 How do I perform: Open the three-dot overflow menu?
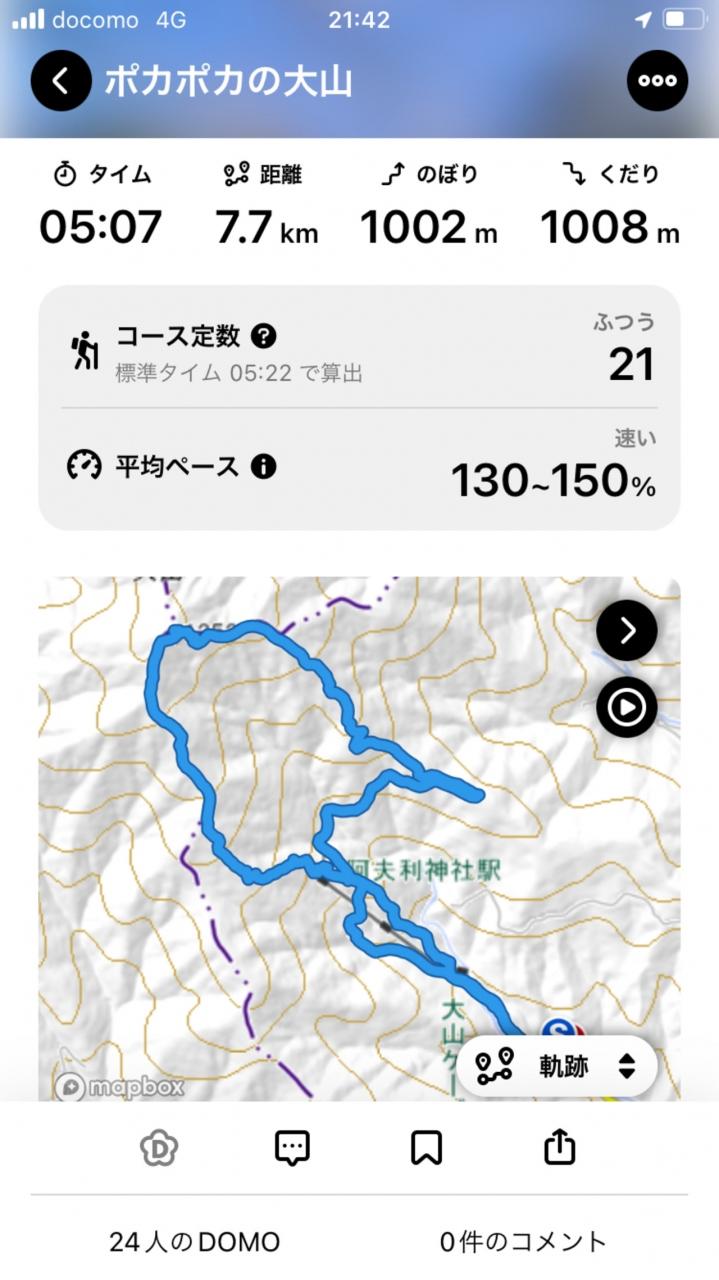657,80
